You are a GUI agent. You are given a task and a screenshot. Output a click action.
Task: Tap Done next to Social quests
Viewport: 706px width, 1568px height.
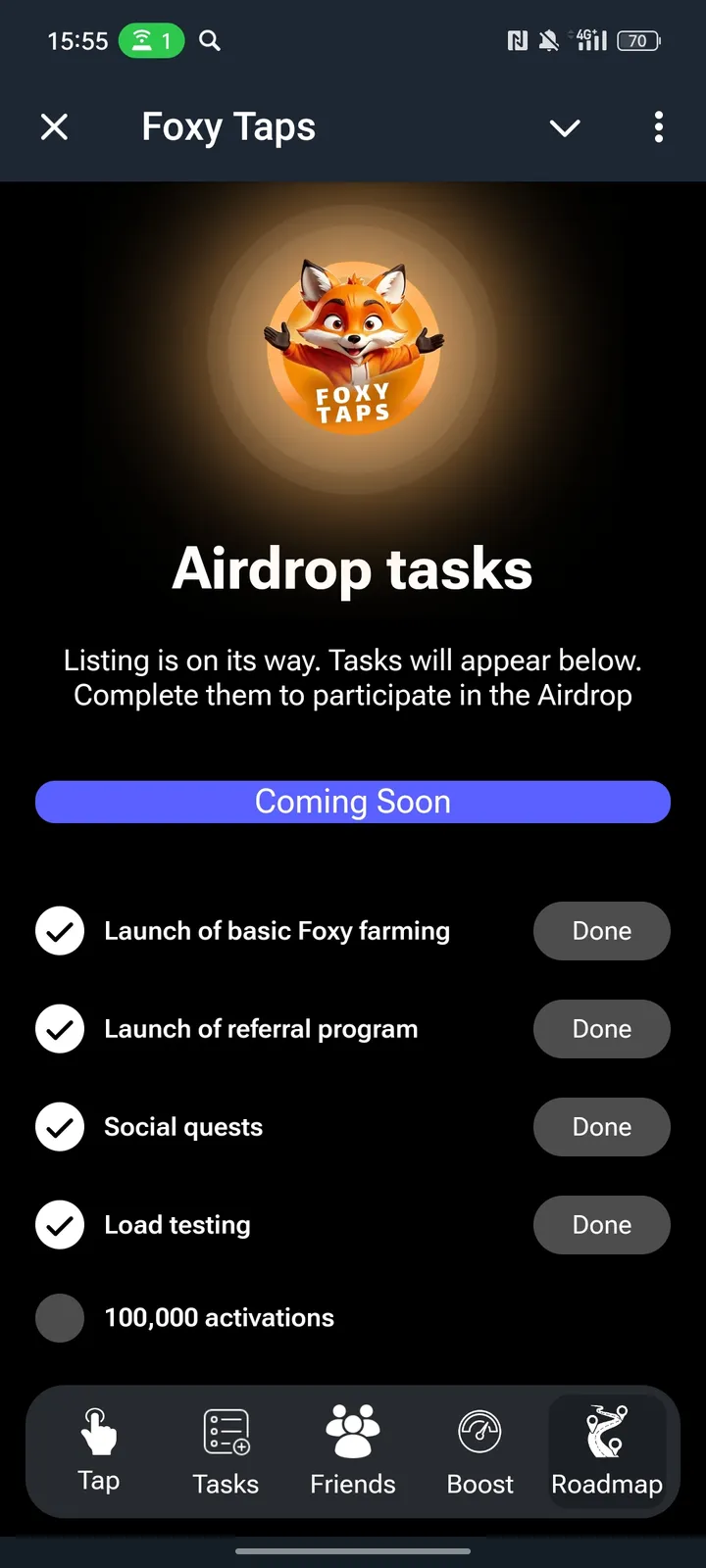(x=601, y=1127)
